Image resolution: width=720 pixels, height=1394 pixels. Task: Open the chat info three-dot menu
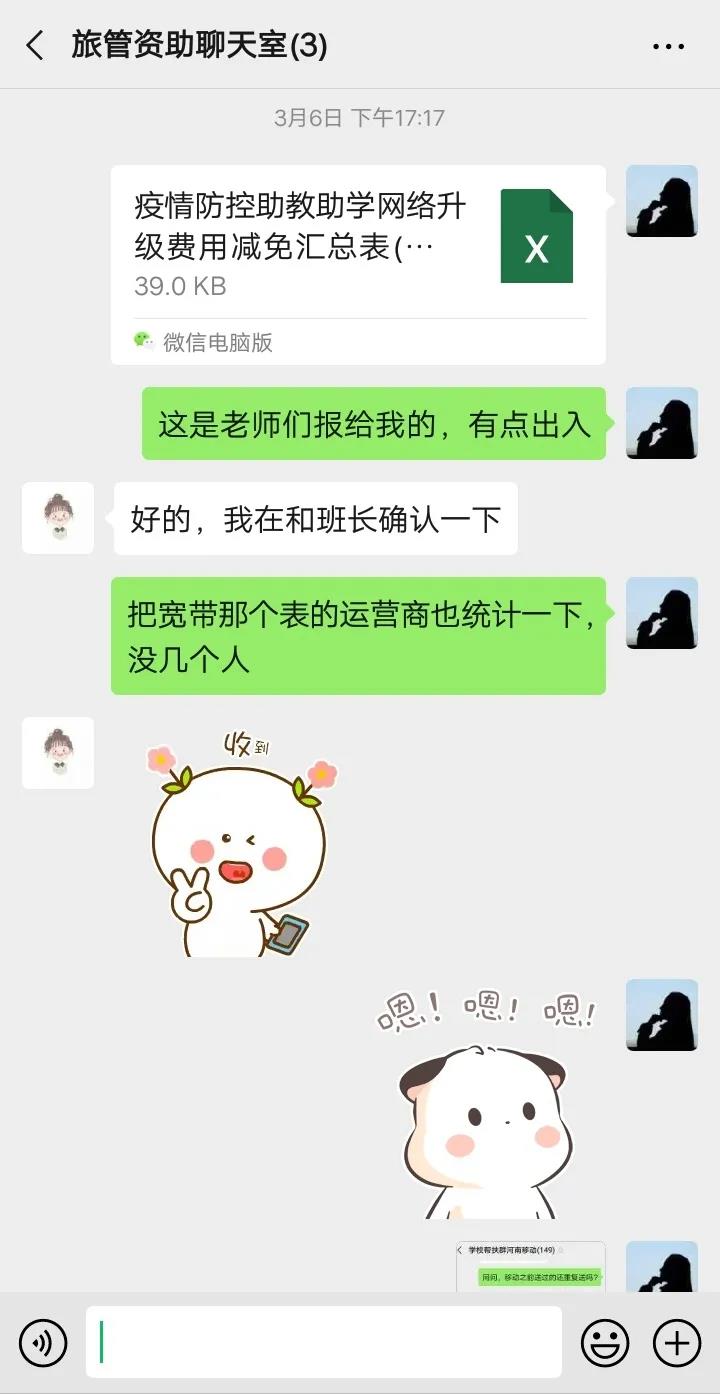pyautogui.click(x=667, y=46)
